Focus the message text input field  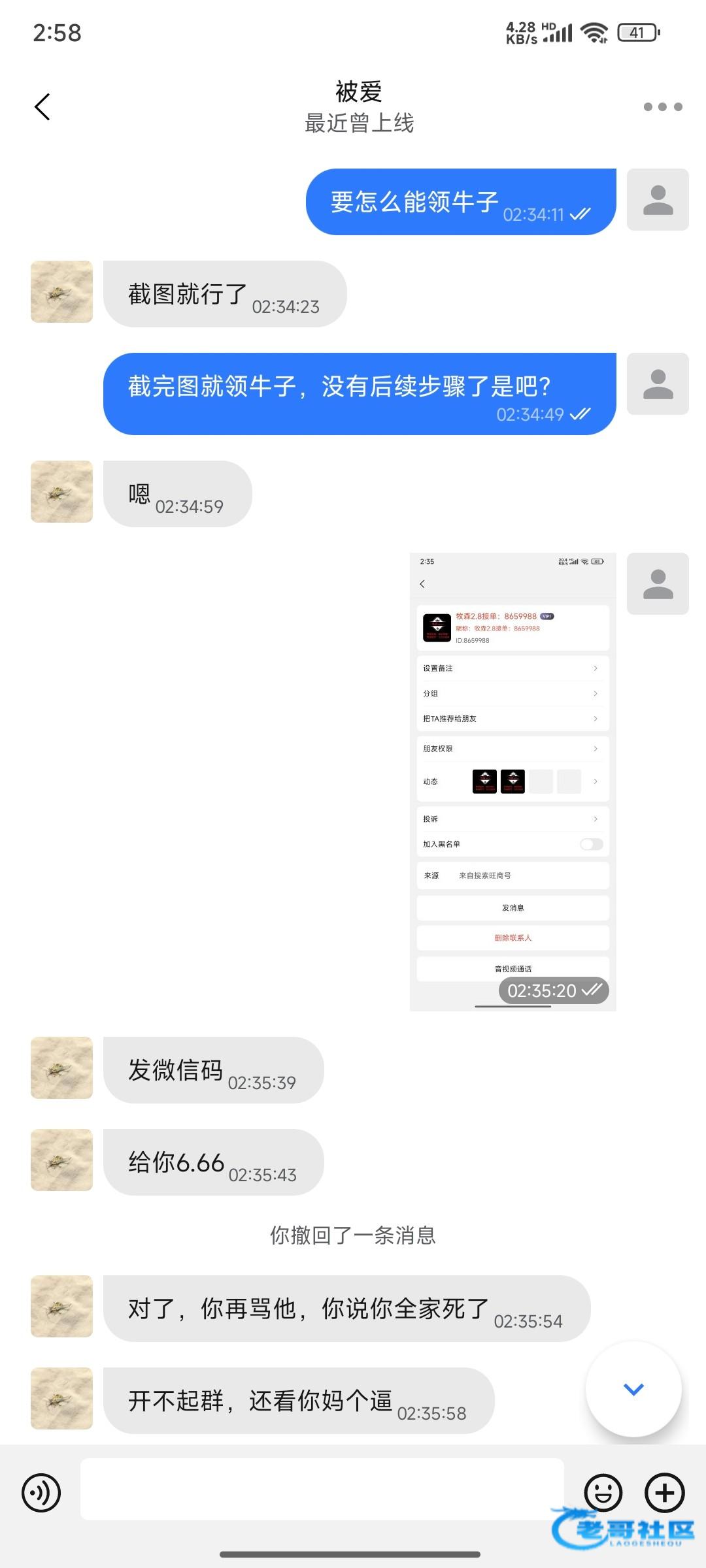(322, 1490)
